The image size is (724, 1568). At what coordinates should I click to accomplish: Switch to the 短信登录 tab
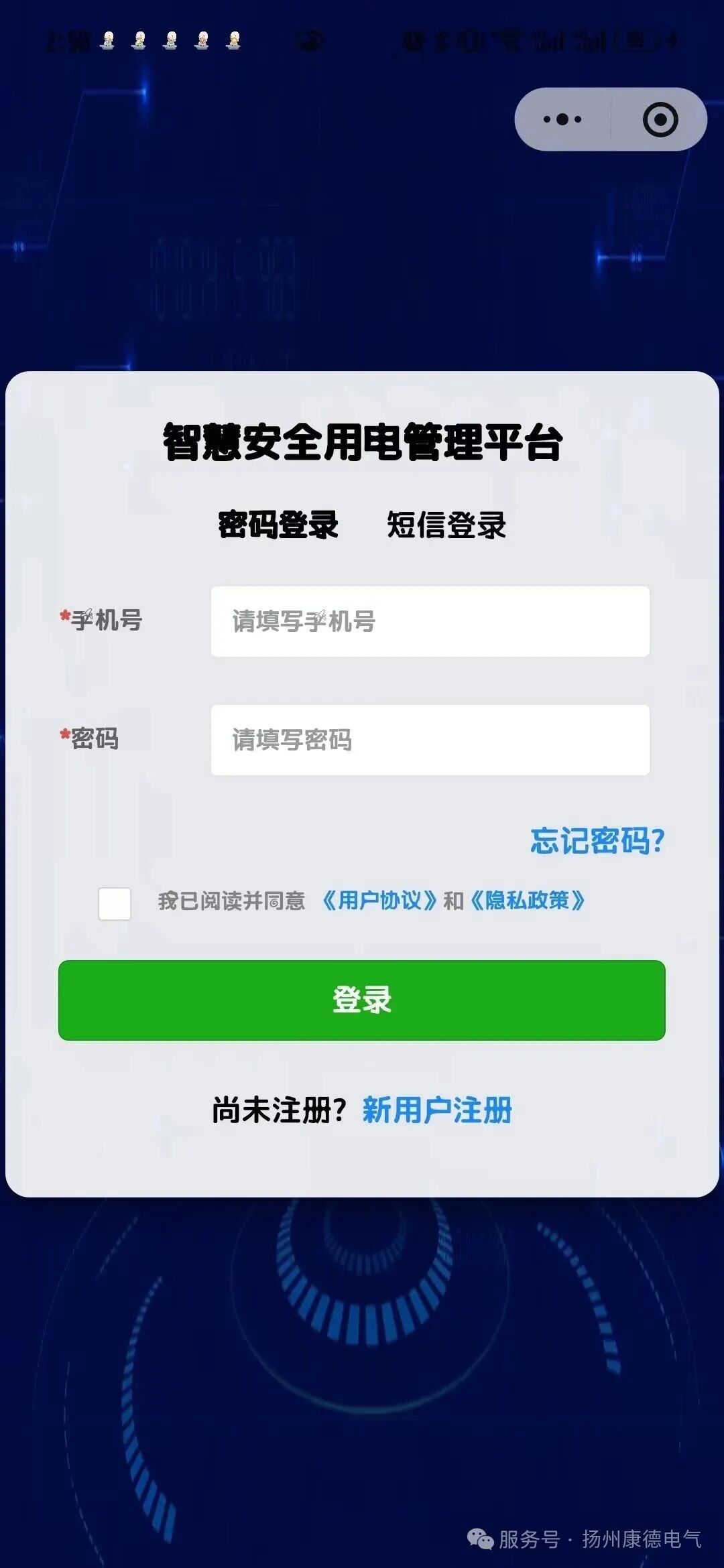448,527
